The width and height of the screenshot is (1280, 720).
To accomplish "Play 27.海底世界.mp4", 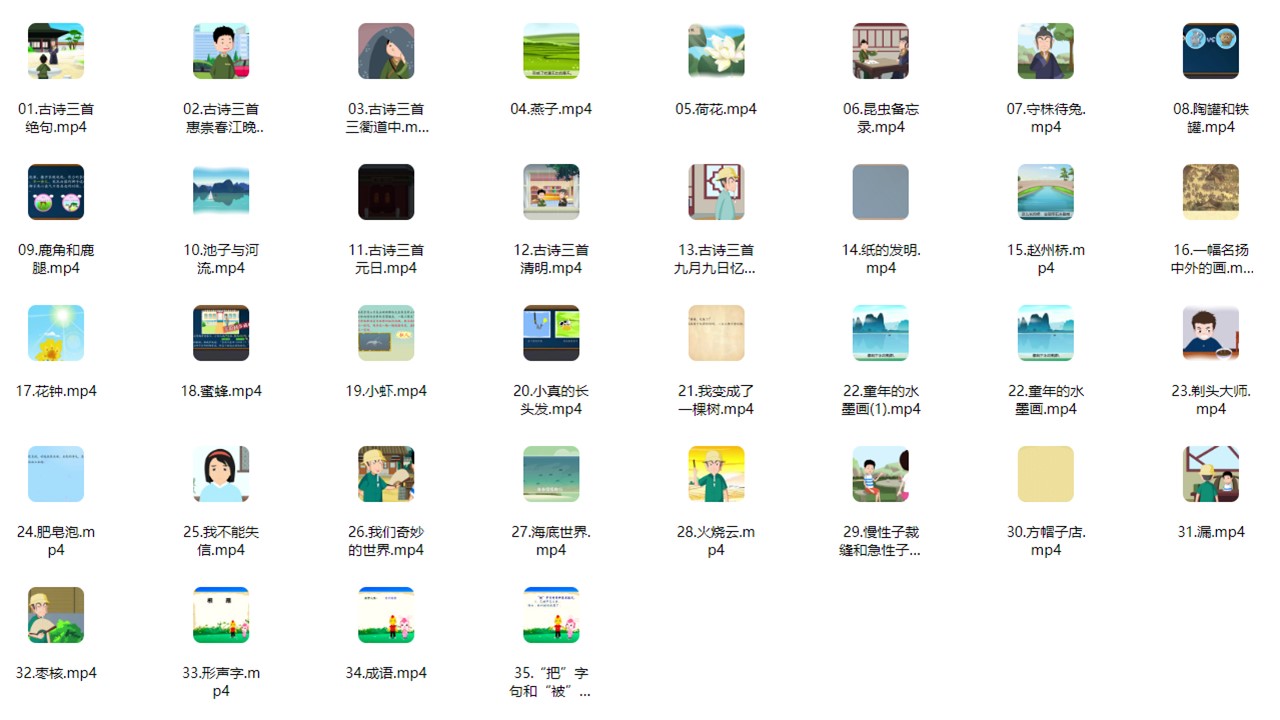I will pyautogui.click(x=551, y=474).
